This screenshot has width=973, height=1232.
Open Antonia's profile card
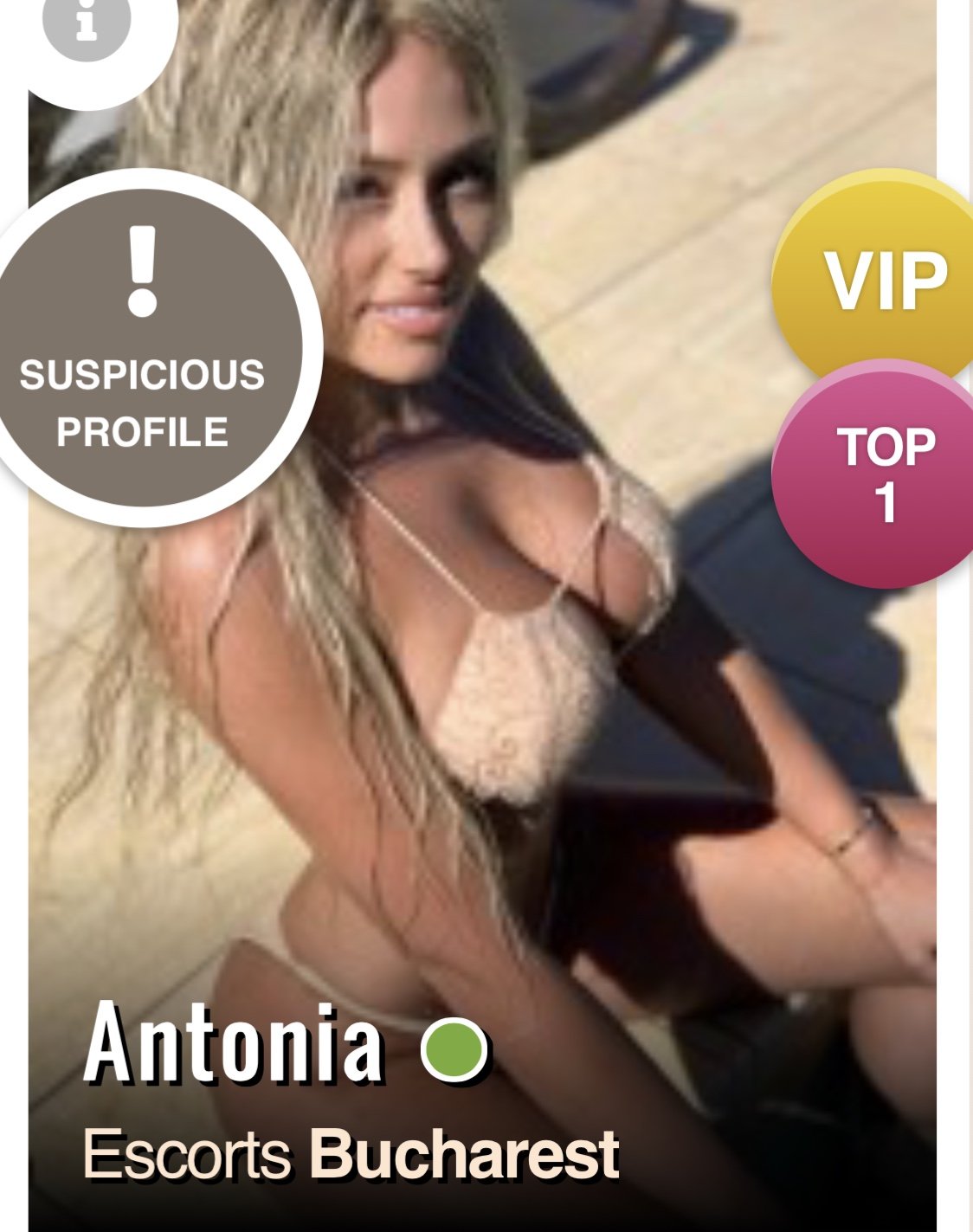tap(232, 1042)
